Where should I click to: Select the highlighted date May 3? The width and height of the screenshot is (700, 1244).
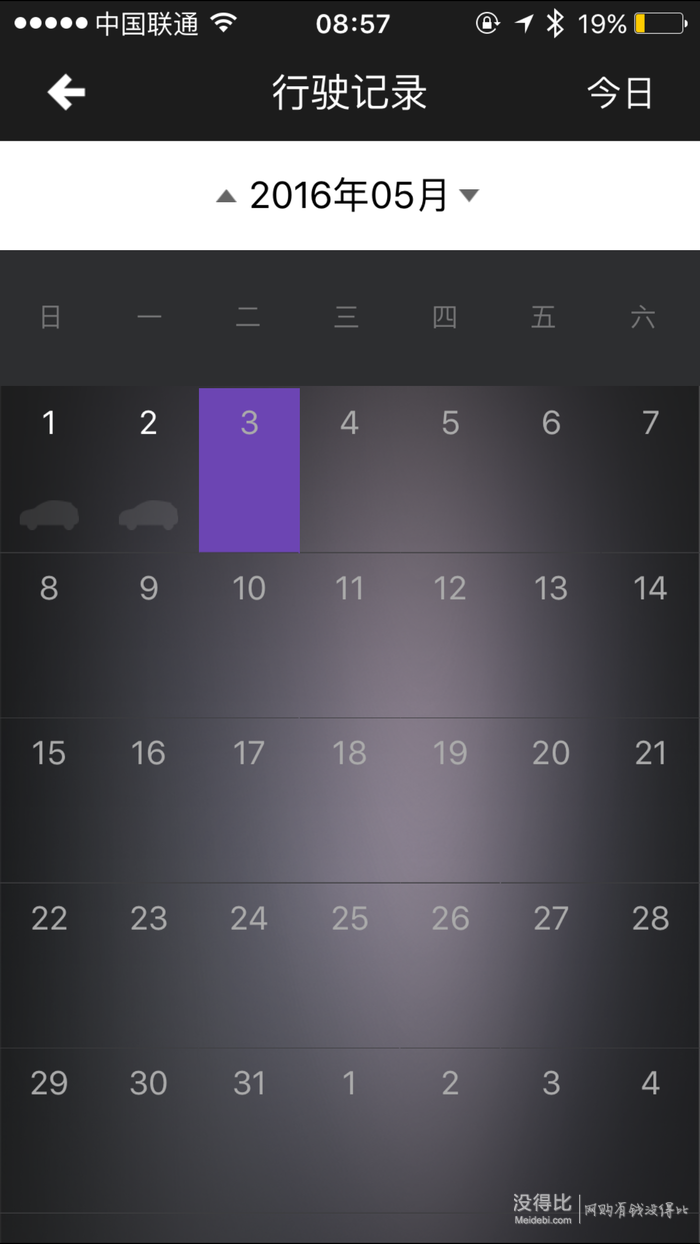(x=249, y=469)
